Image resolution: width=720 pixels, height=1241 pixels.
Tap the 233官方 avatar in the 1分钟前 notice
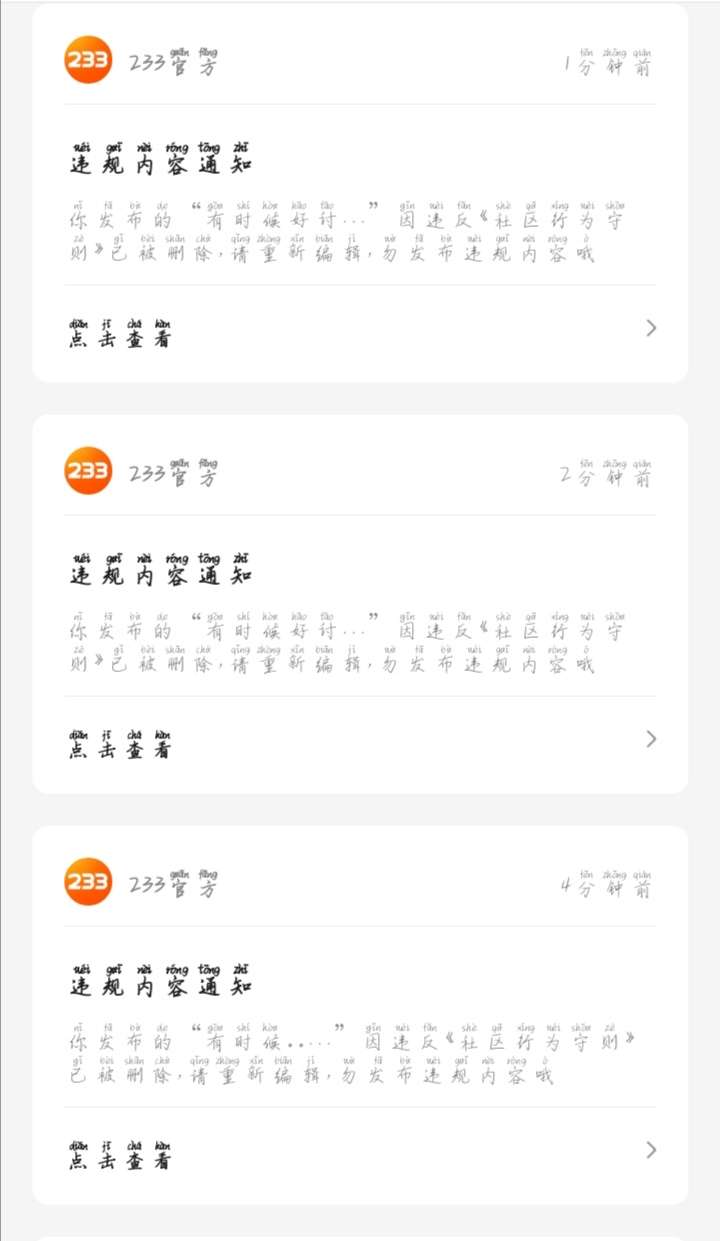pos(88,60)
